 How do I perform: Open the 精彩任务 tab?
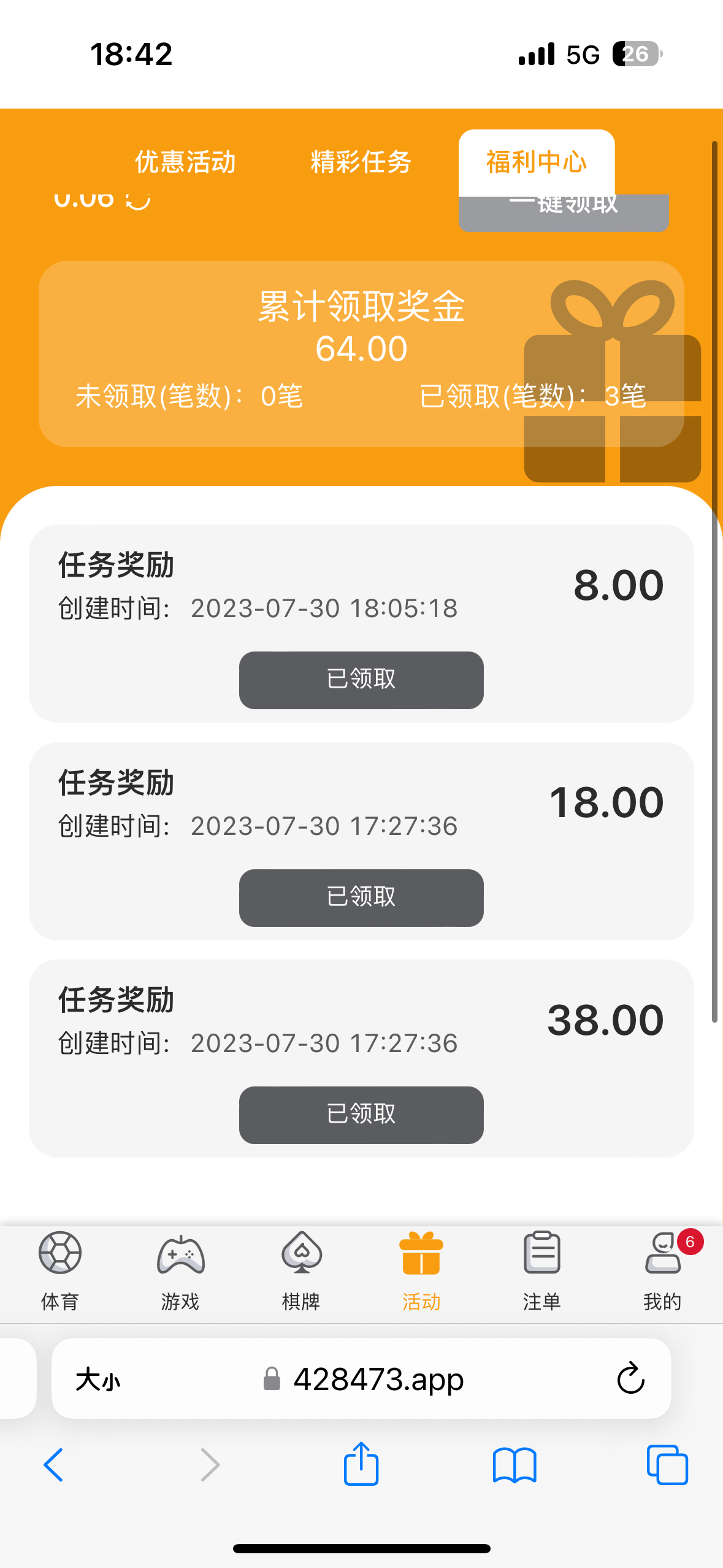[361, 163]
